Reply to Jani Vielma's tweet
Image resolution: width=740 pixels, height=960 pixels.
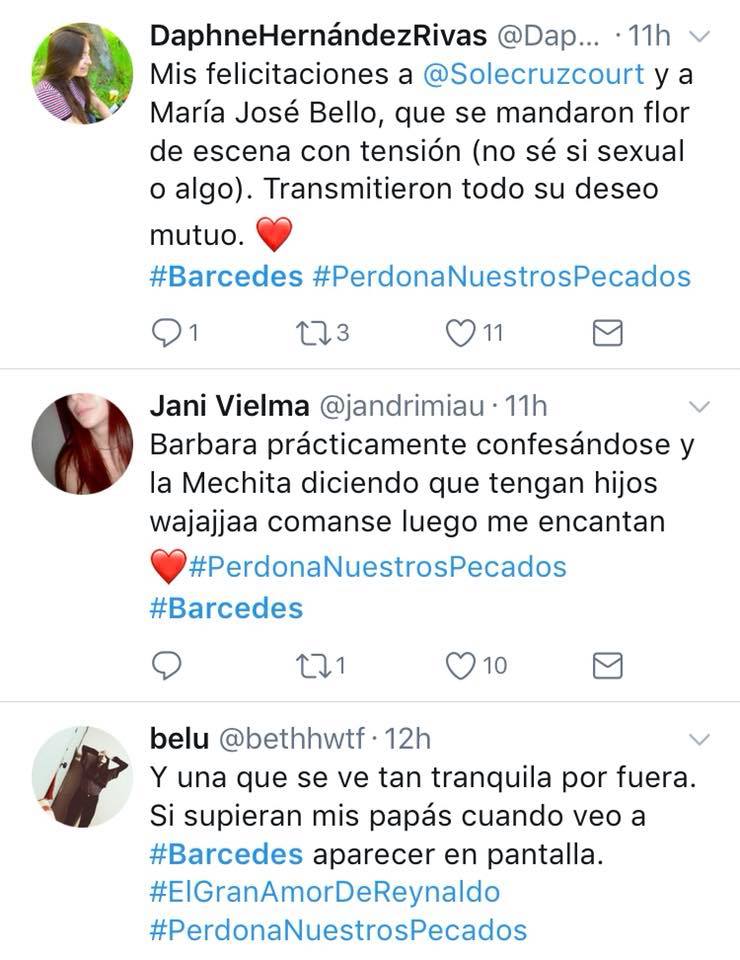pos(166,665)
